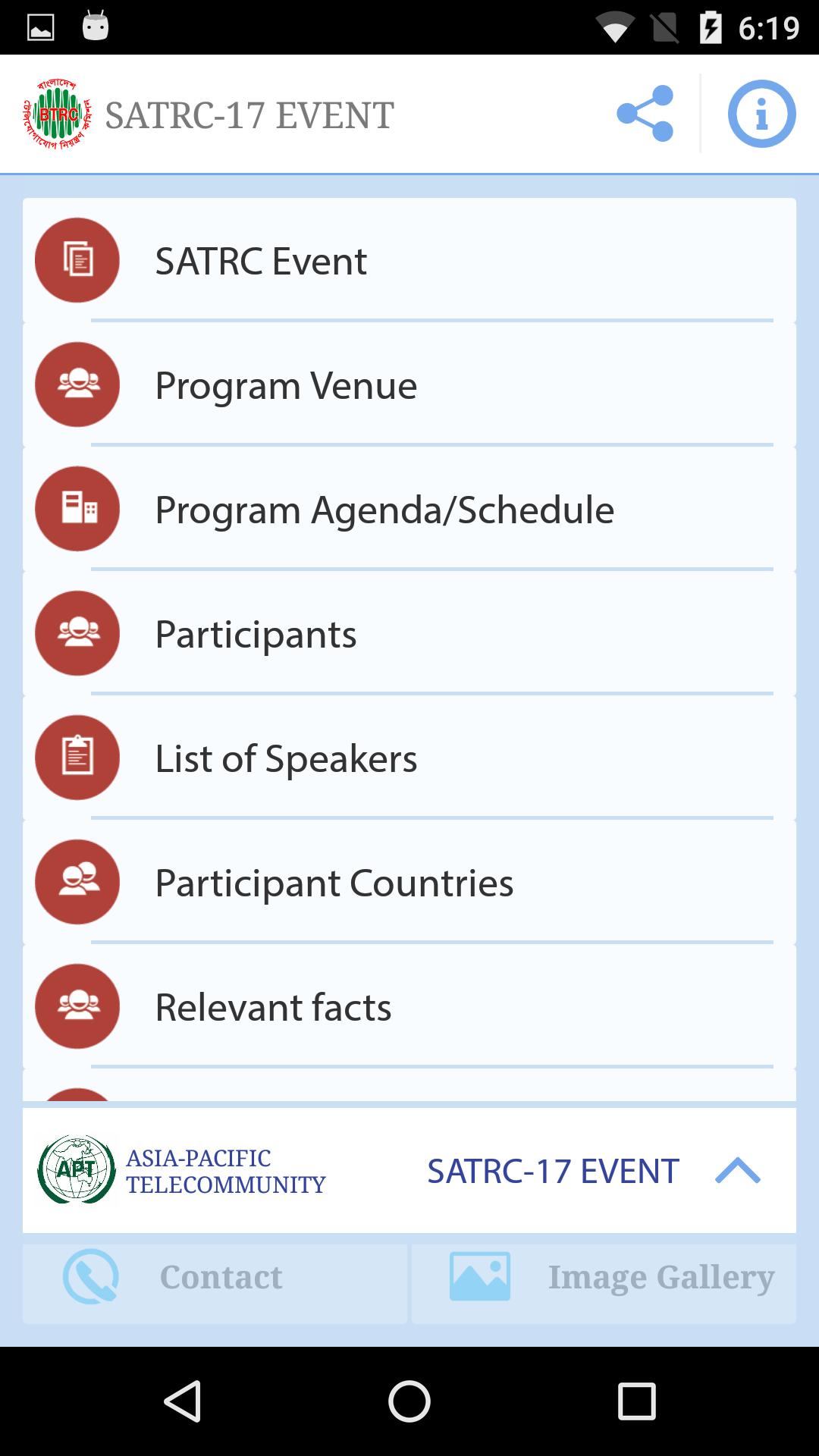The width and height of the screenshot is (819, 1456).
Task: Open Relevant facts
Action: [409, 1007]
